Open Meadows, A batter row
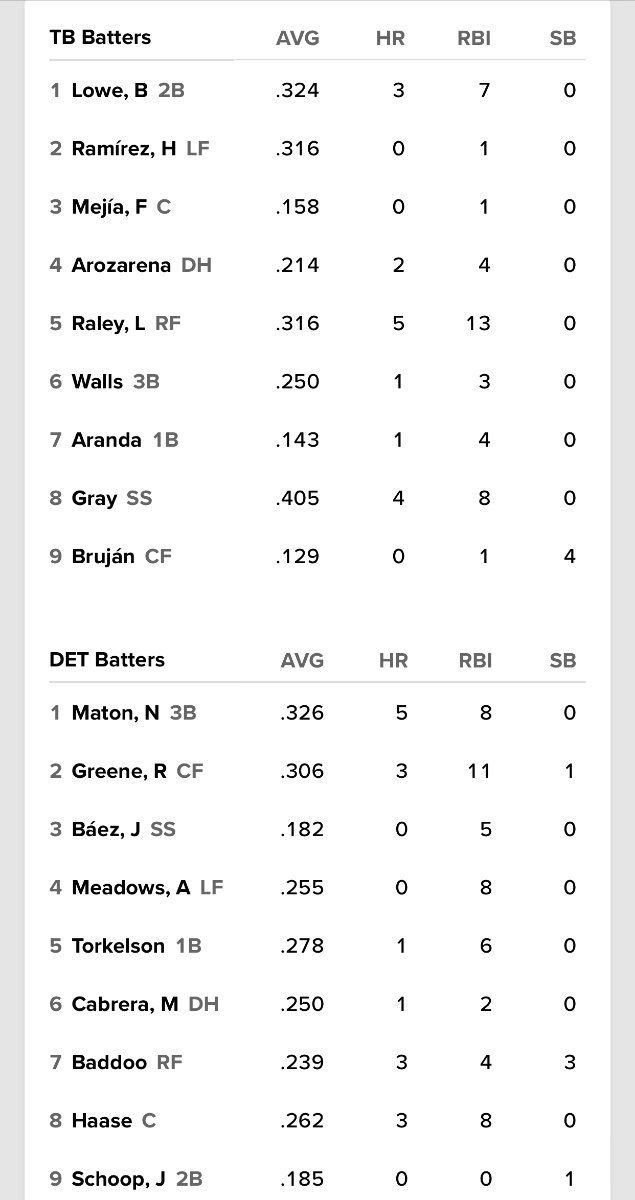Image resolution: width=635 pixels, height=1200 pixels. pos(317,887)
